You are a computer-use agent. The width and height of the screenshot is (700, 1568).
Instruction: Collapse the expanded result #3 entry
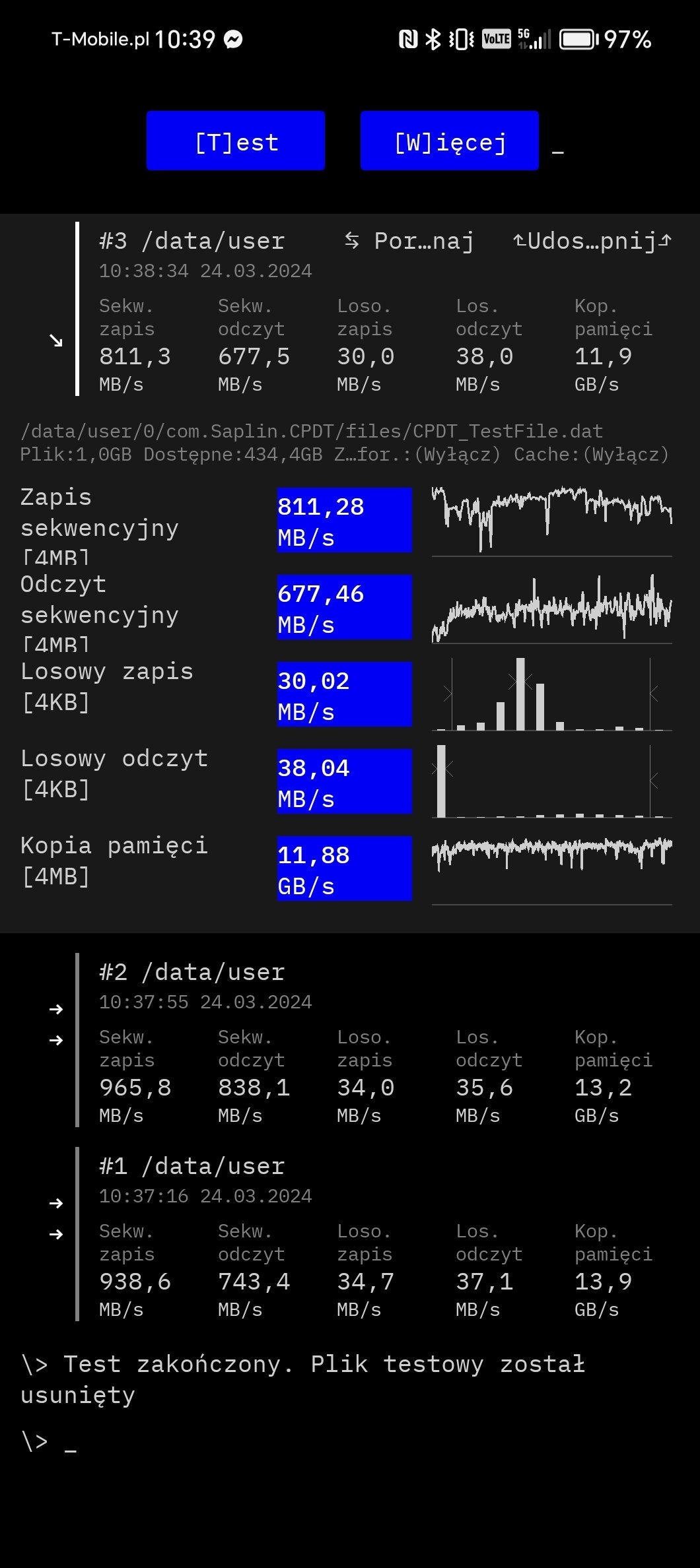point(56,341)
